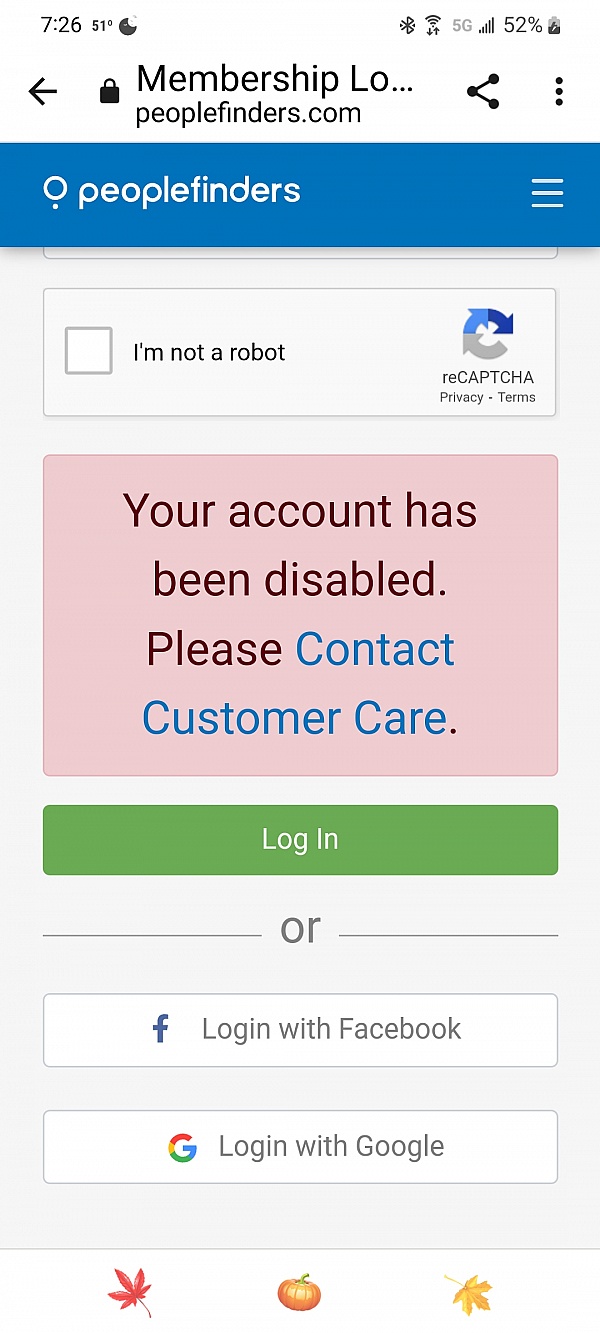
Task: Login with Google
Action: tap(300, 1146)
